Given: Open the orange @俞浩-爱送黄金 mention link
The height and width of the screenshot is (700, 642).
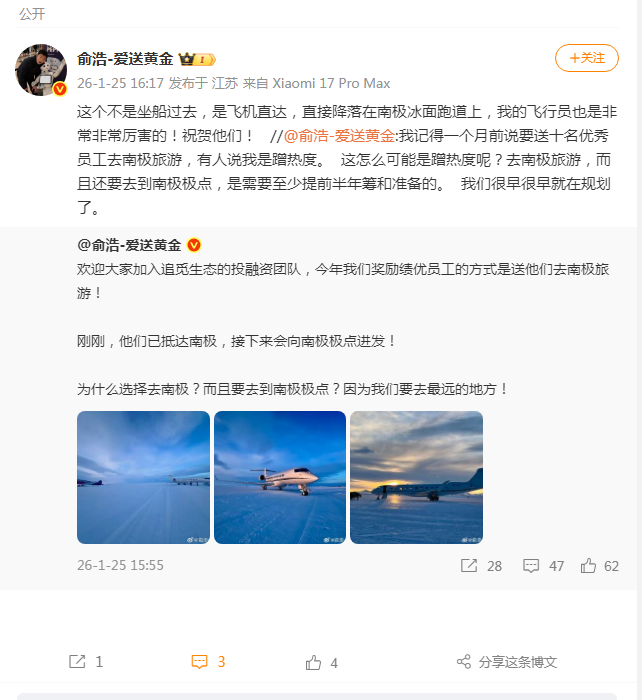Looking at the screenshot, I should pos(340,136).
